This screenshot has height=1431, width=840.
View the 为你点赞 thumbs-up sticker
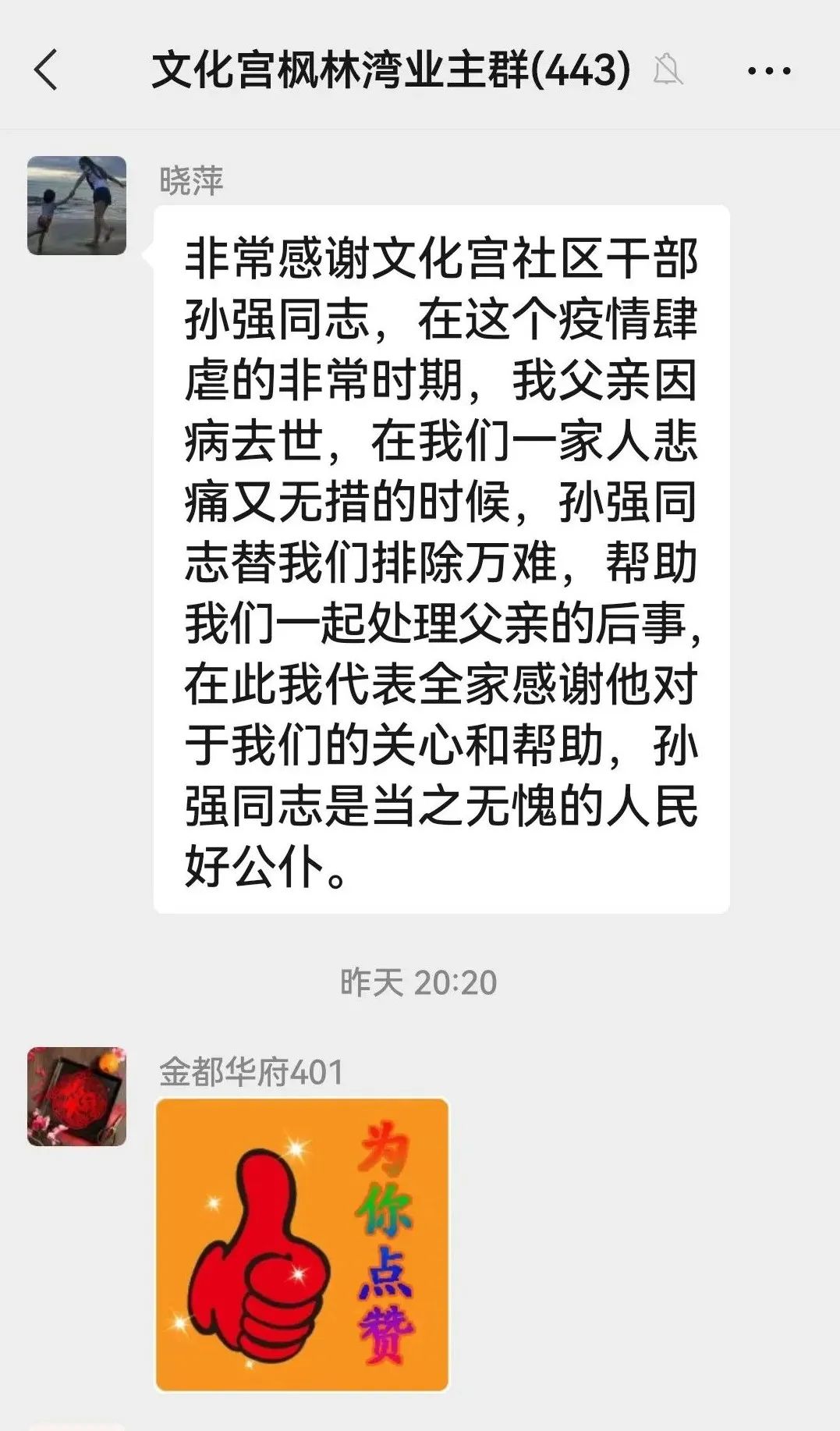pos(303,1245)
